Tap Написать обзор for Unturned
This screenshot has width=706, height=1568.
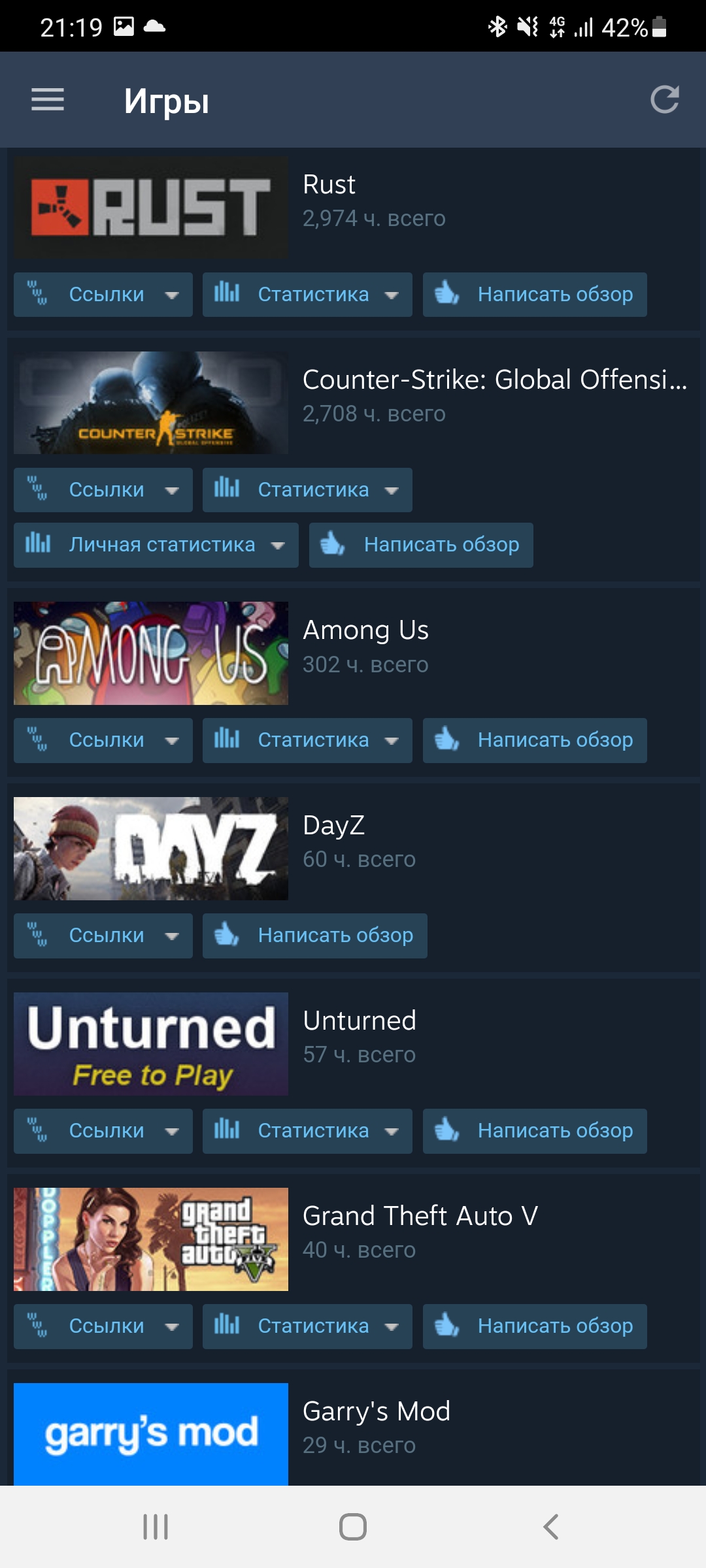point(535,1131)
